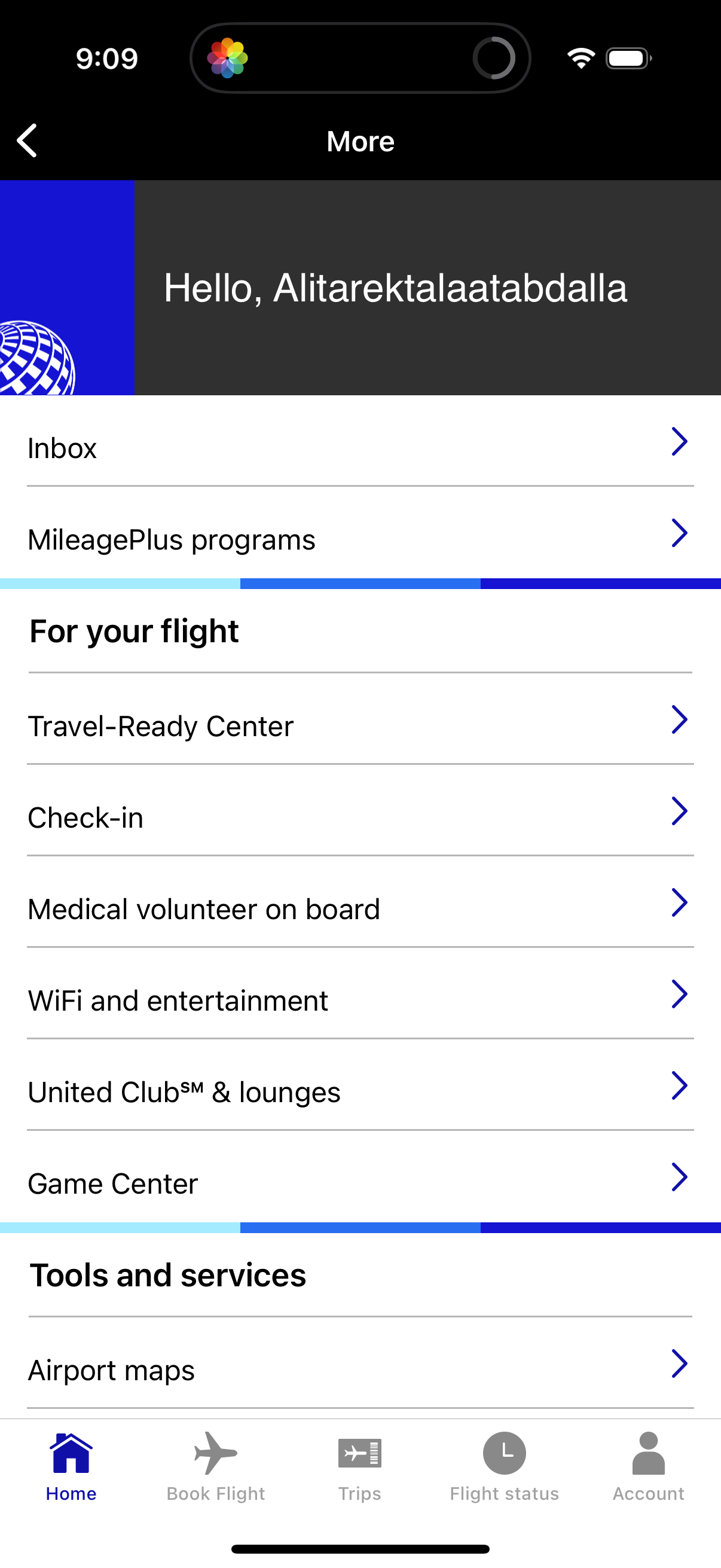
Task: Tap the Trips ticket icon
Action: [360, 1454]
